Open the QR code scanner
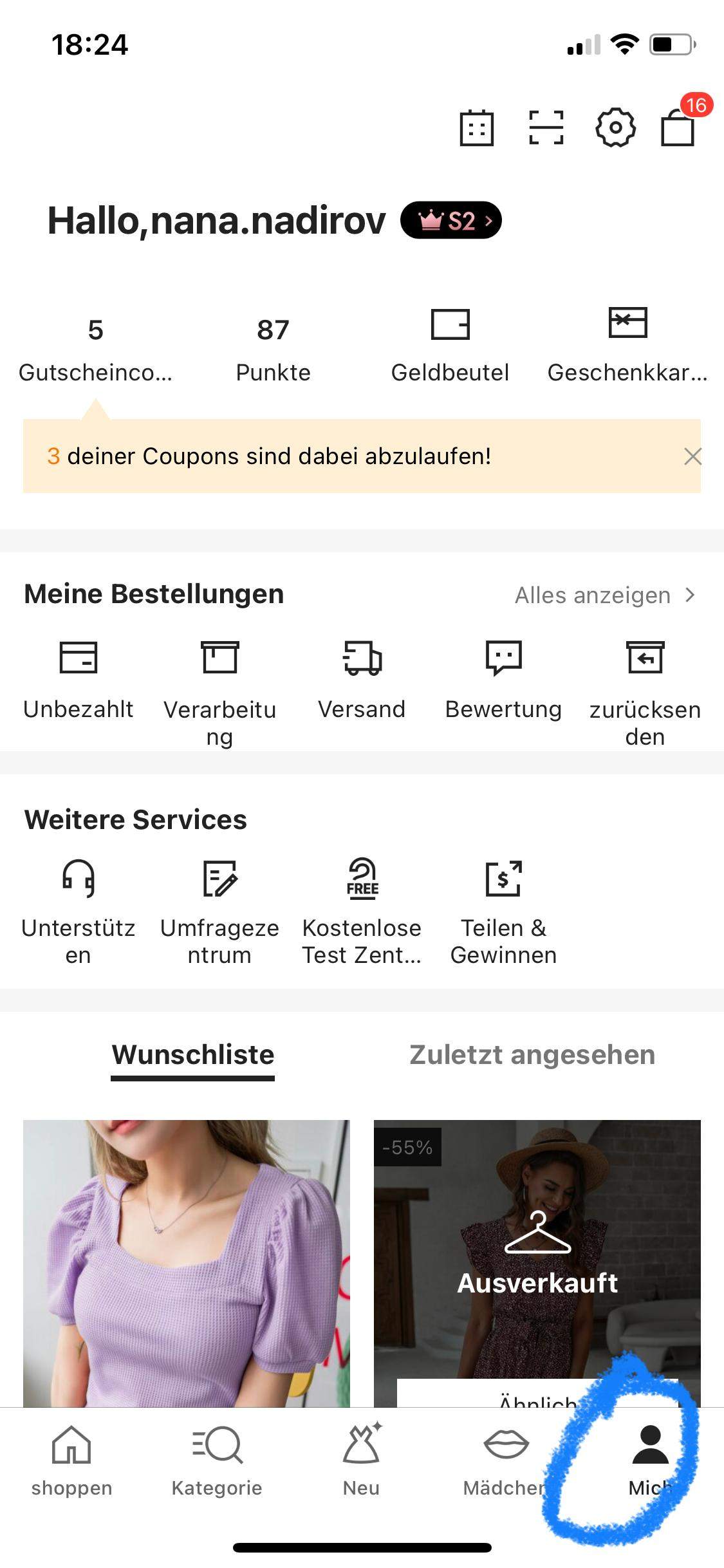 (544, 127)
